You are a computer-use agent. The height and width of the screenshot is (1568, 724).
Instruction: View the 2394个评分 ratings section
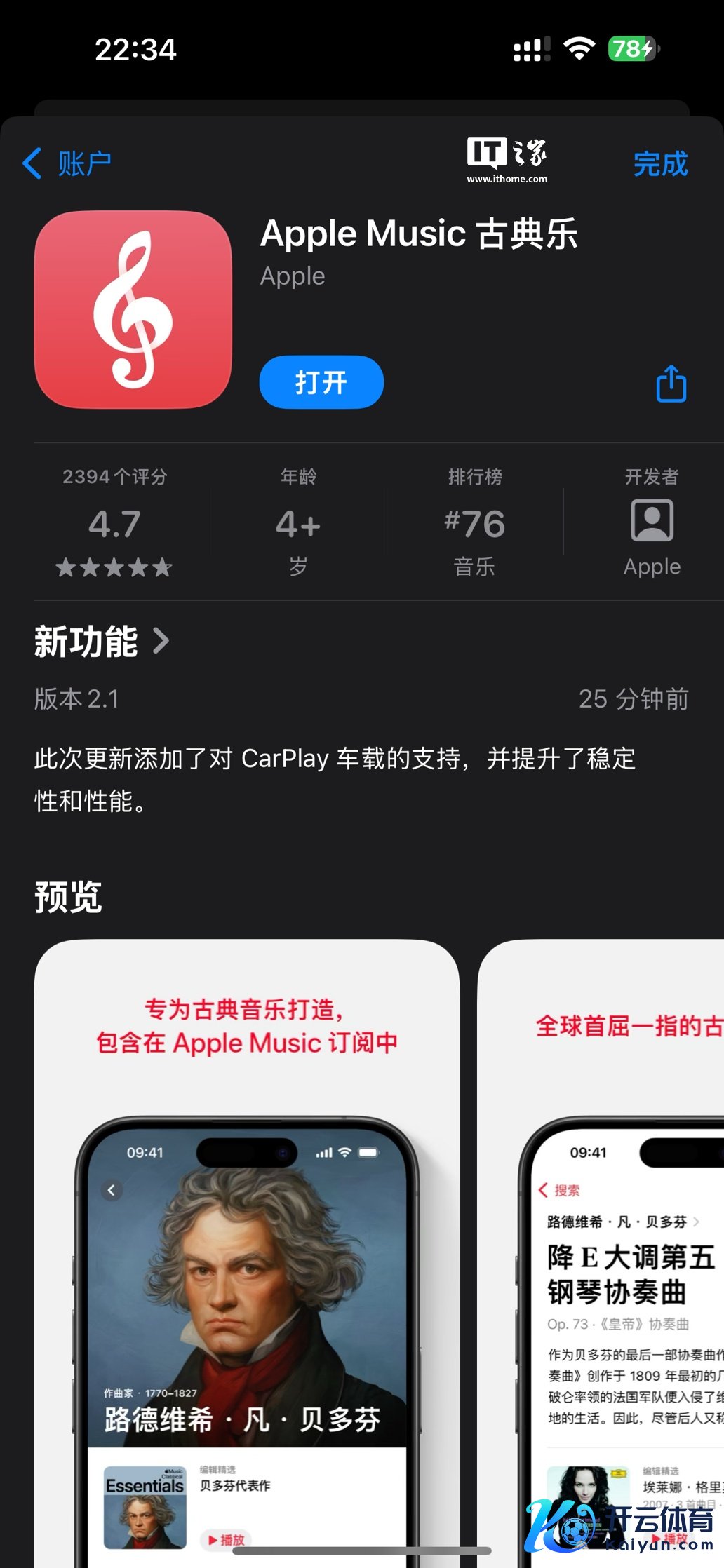pos(114,522)
